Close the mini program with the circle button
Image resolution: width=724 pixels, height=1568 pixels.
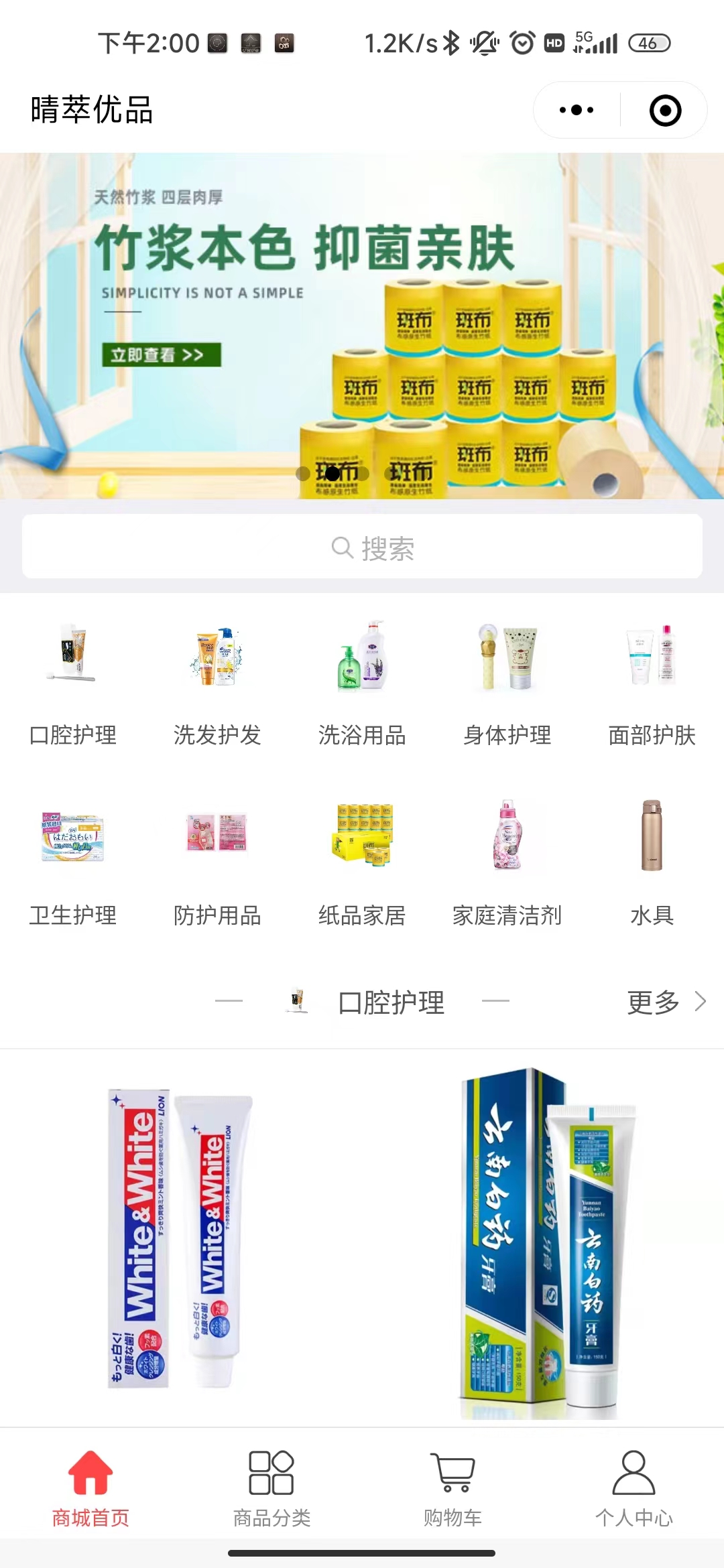click(x=665, y=110)
